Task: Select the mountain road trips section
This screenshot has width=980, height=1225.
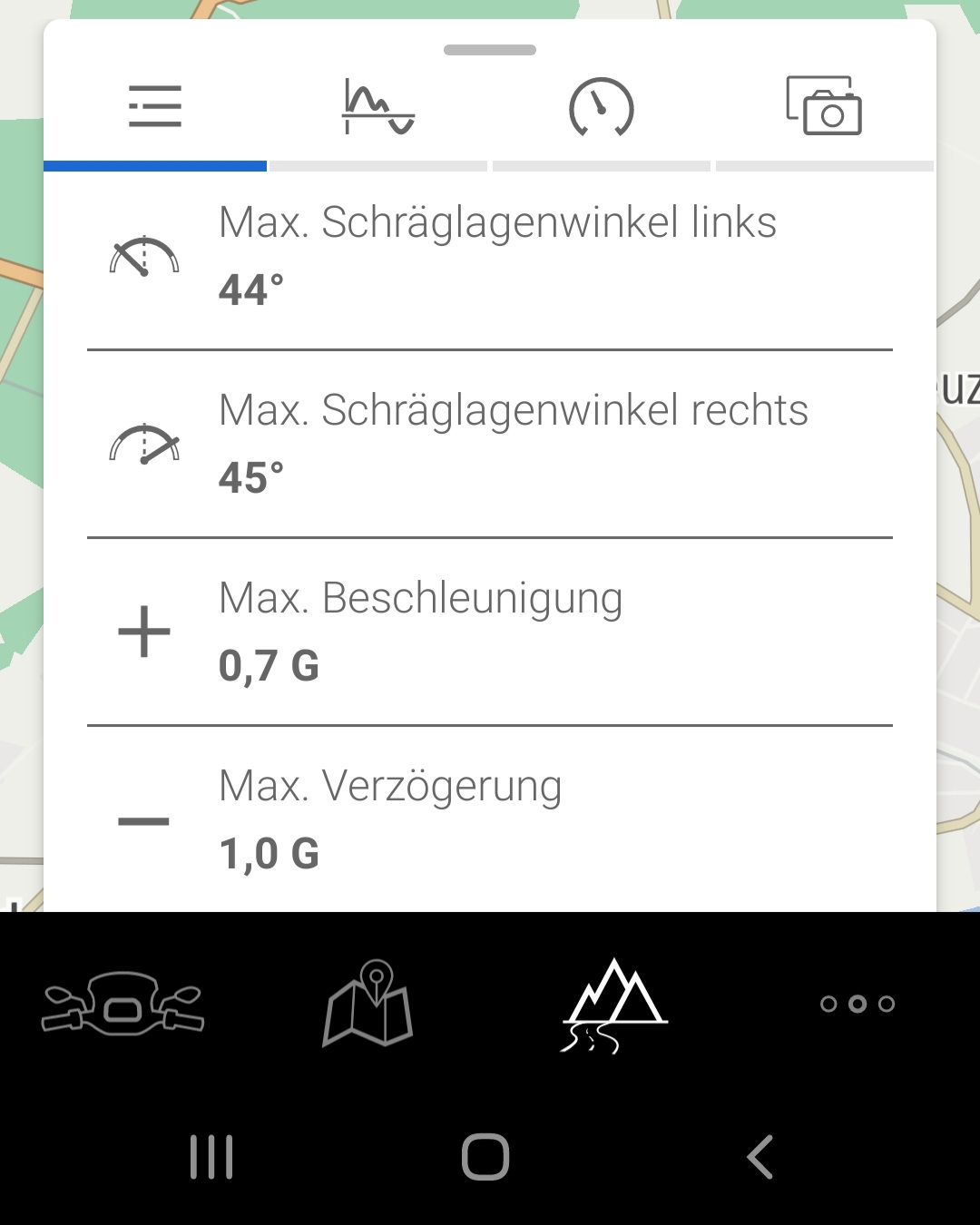Action: (614, 1004)
